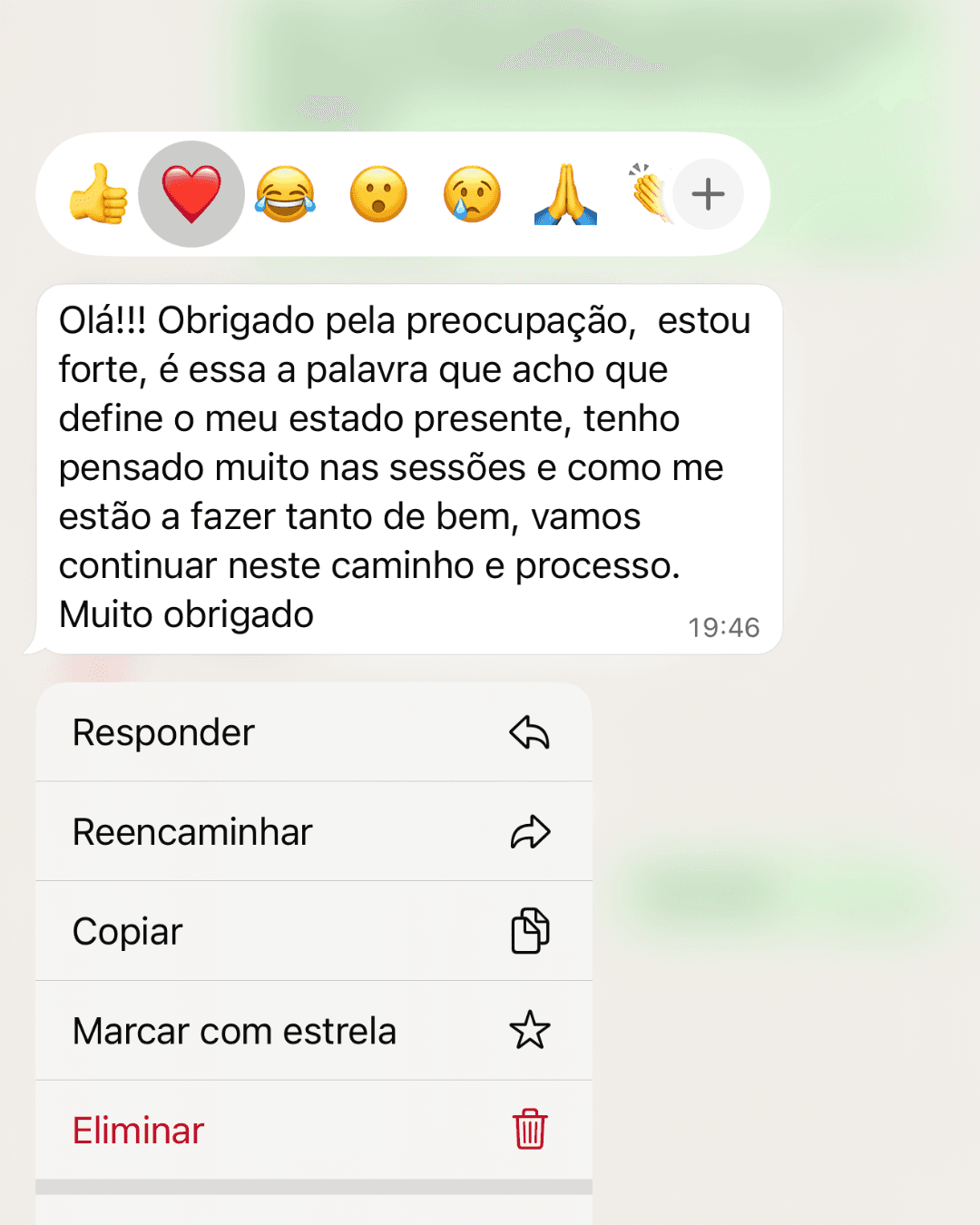
Task: Tap Copiar to copy the message
Action: 314,931
